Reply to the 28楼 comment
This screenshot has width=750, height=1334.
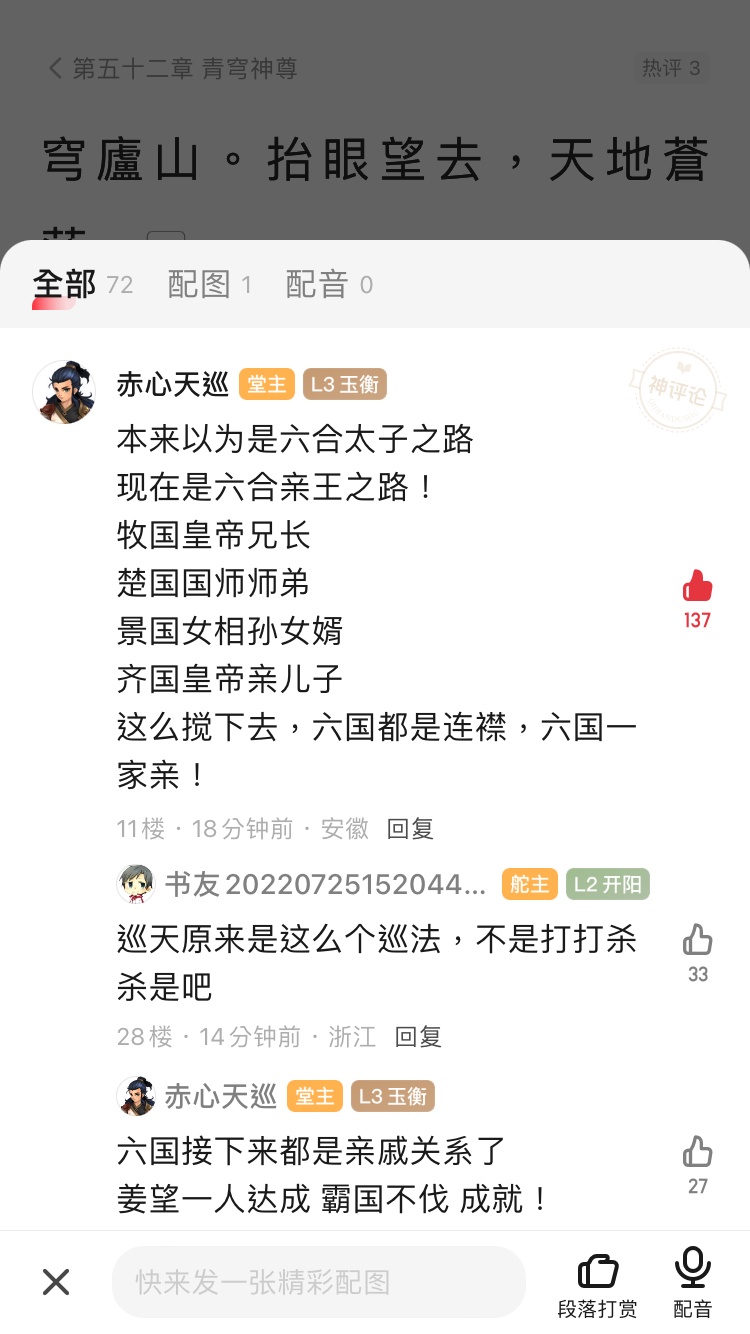[x=418, y=1036]
